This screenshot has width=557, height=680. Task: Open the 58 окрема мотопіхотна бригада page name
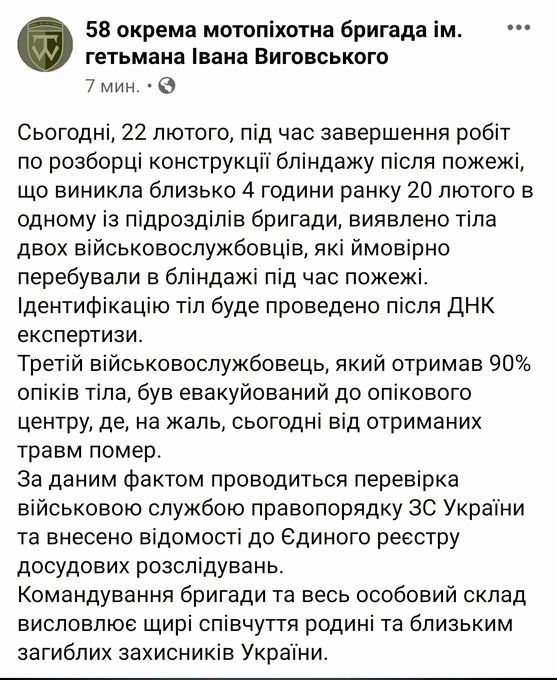[x=274, y=43]
